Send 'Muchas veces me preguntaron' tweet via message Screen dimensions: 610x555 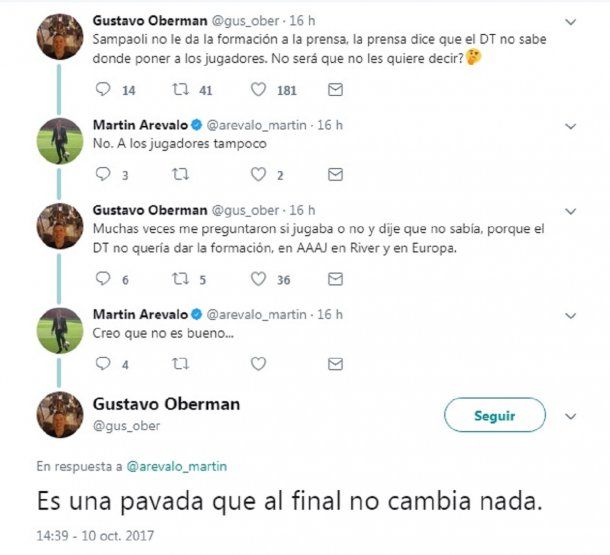coord(335,279)
